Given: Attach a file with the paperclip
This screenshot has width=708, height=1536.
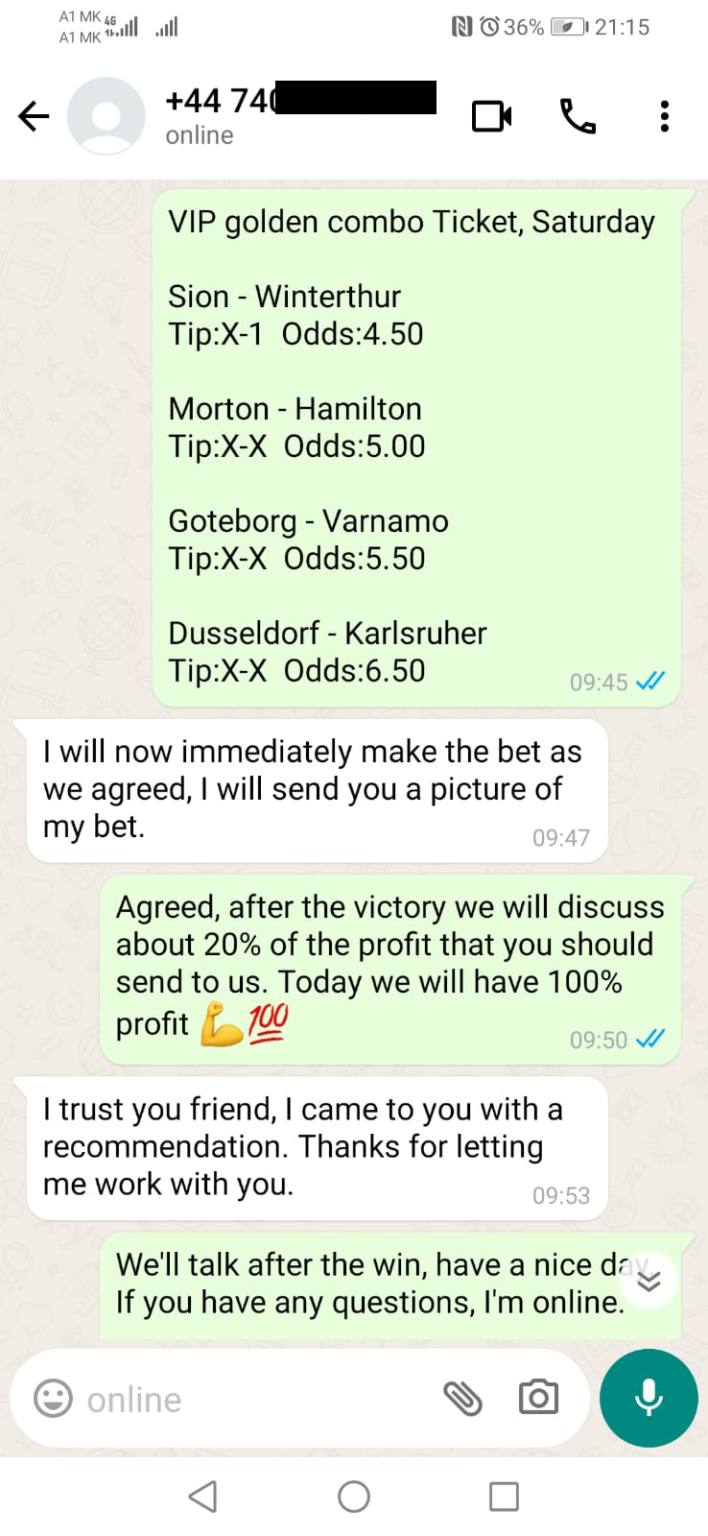Looking at the screenshot, I should pyautogui.click(x=462, y=1398).
